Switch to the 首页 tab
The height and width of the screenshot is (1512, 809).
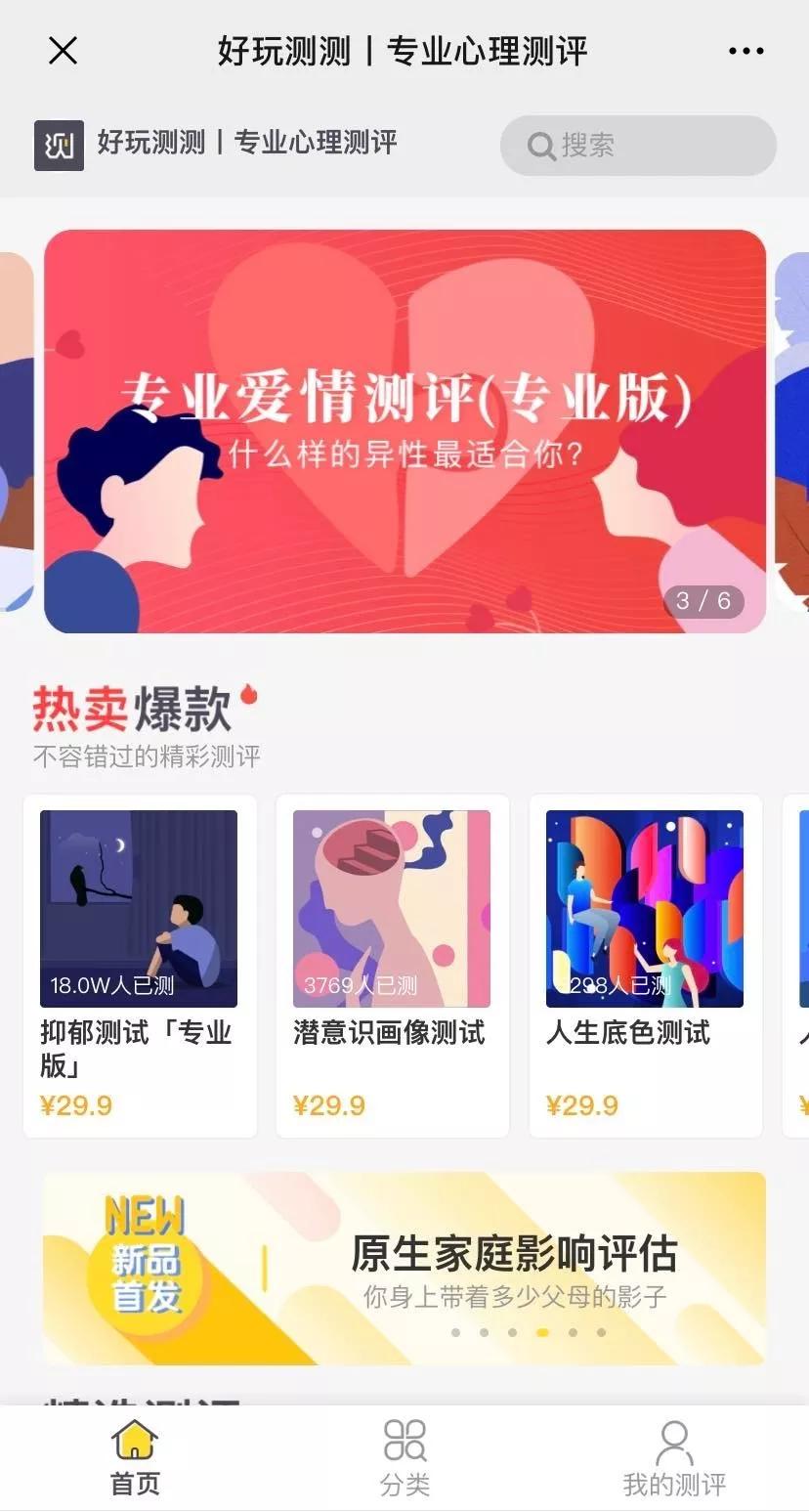pos(135,1458)
